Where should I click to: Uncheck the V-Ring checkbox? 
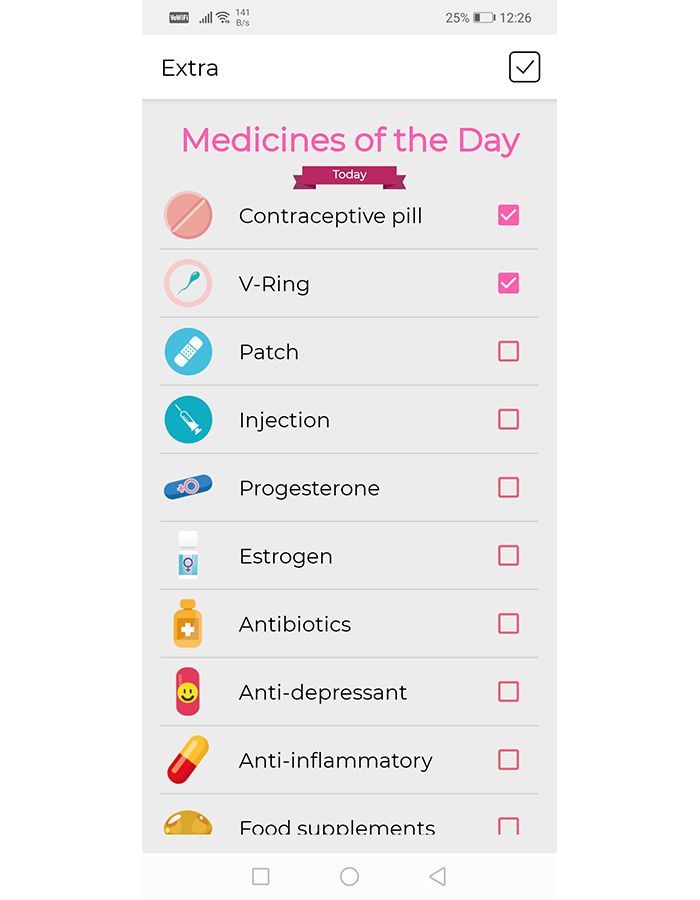pyautogui.click(x=508, y=283)
